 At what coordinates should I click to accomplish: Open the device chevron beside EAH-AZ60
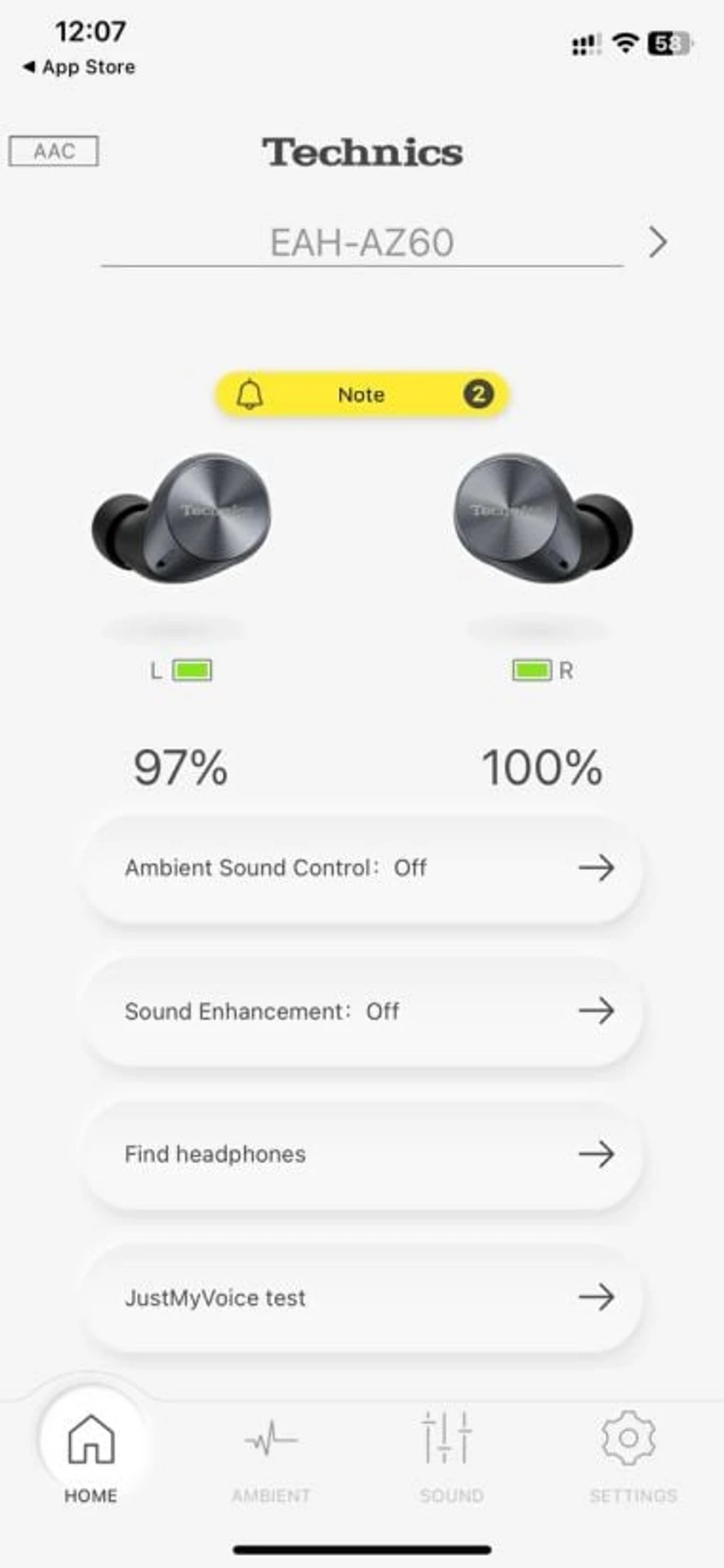pos(658,243)
